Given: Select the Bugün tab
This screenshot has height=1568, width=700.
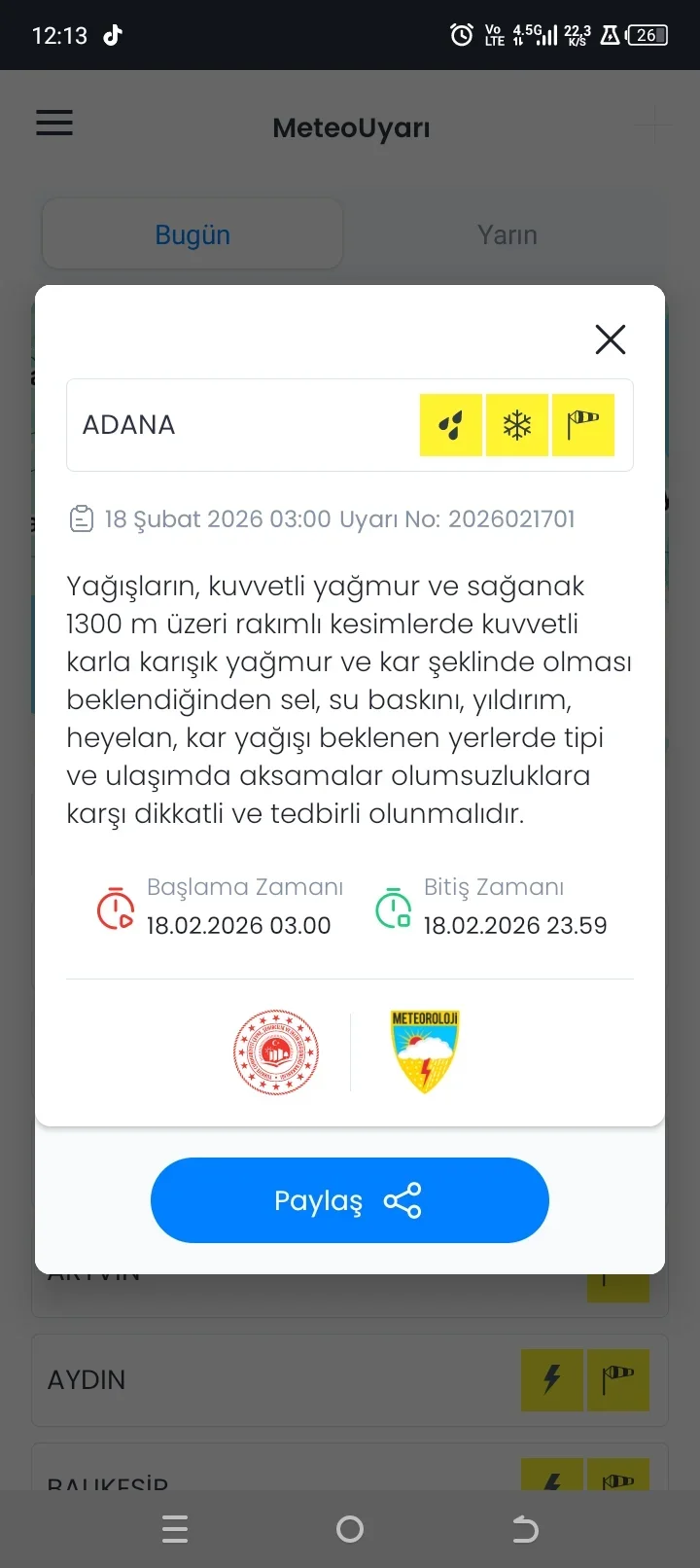Looking at the screenshot, I should [192, 233].
